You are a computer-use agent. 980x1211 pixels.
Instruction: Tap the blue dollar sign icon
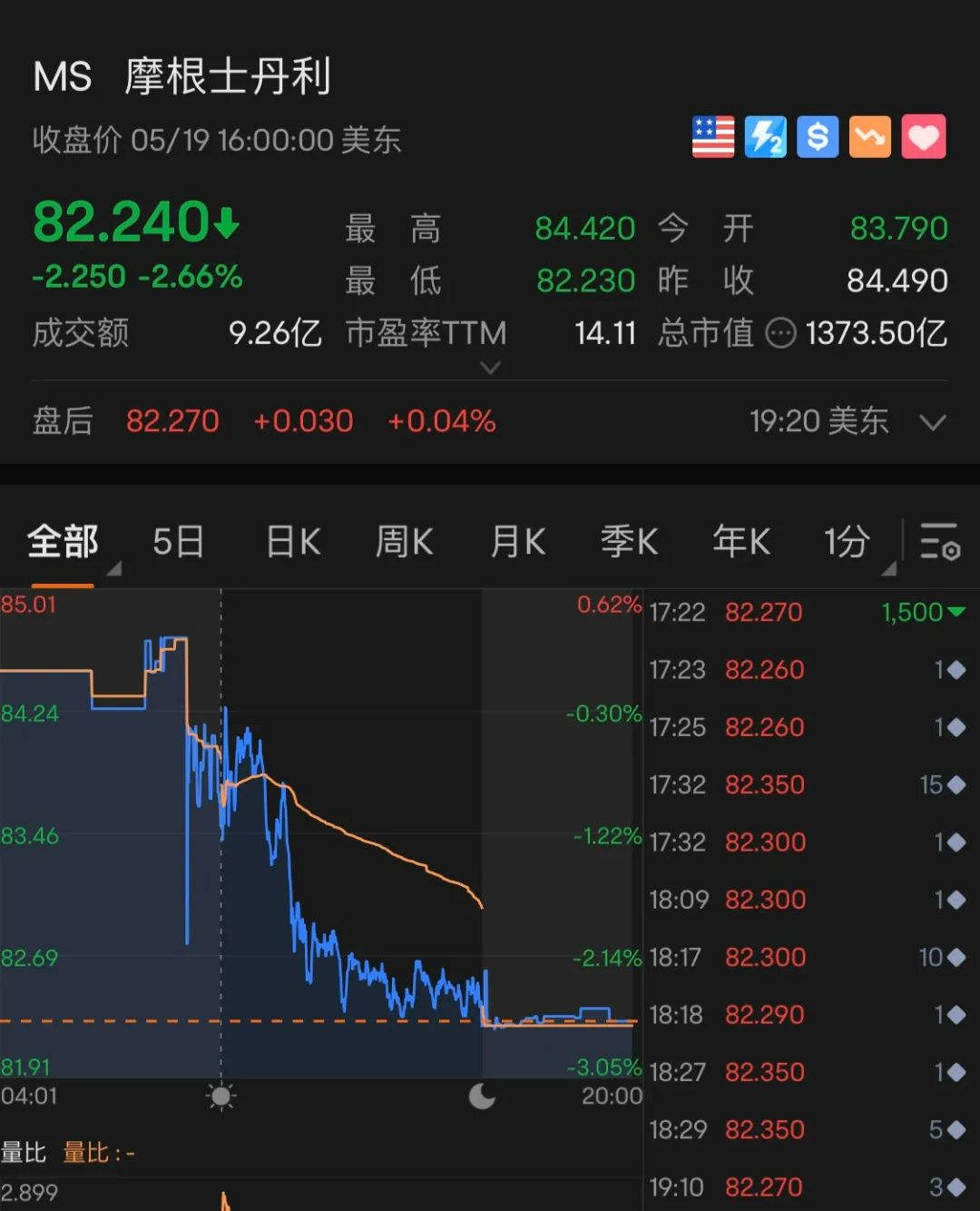click(818, 137)
